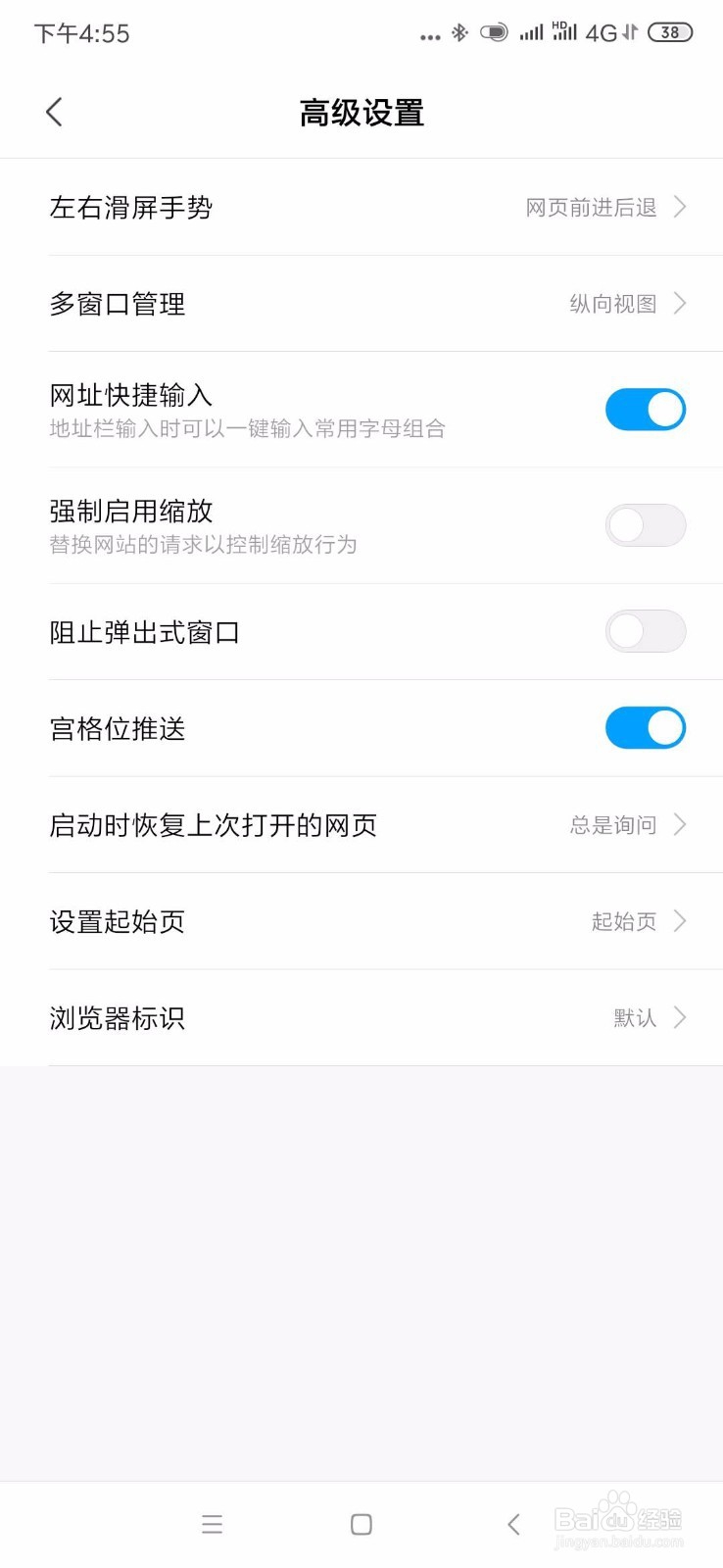Enable the 强制启用缩放 switch

click(645, 525)
